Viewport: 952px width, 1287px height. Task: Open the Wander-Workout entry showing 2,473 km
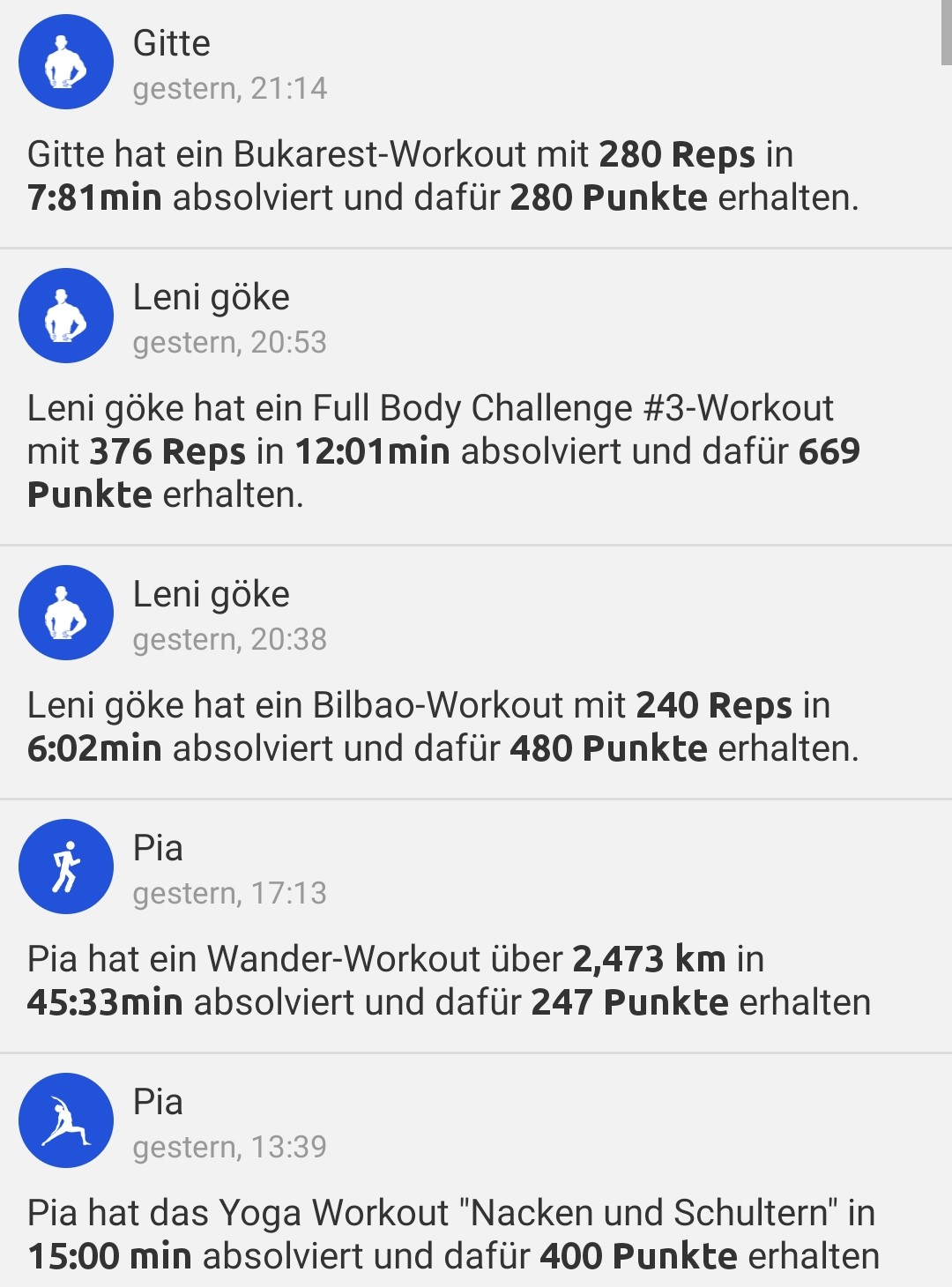click(x=441, y=980)
